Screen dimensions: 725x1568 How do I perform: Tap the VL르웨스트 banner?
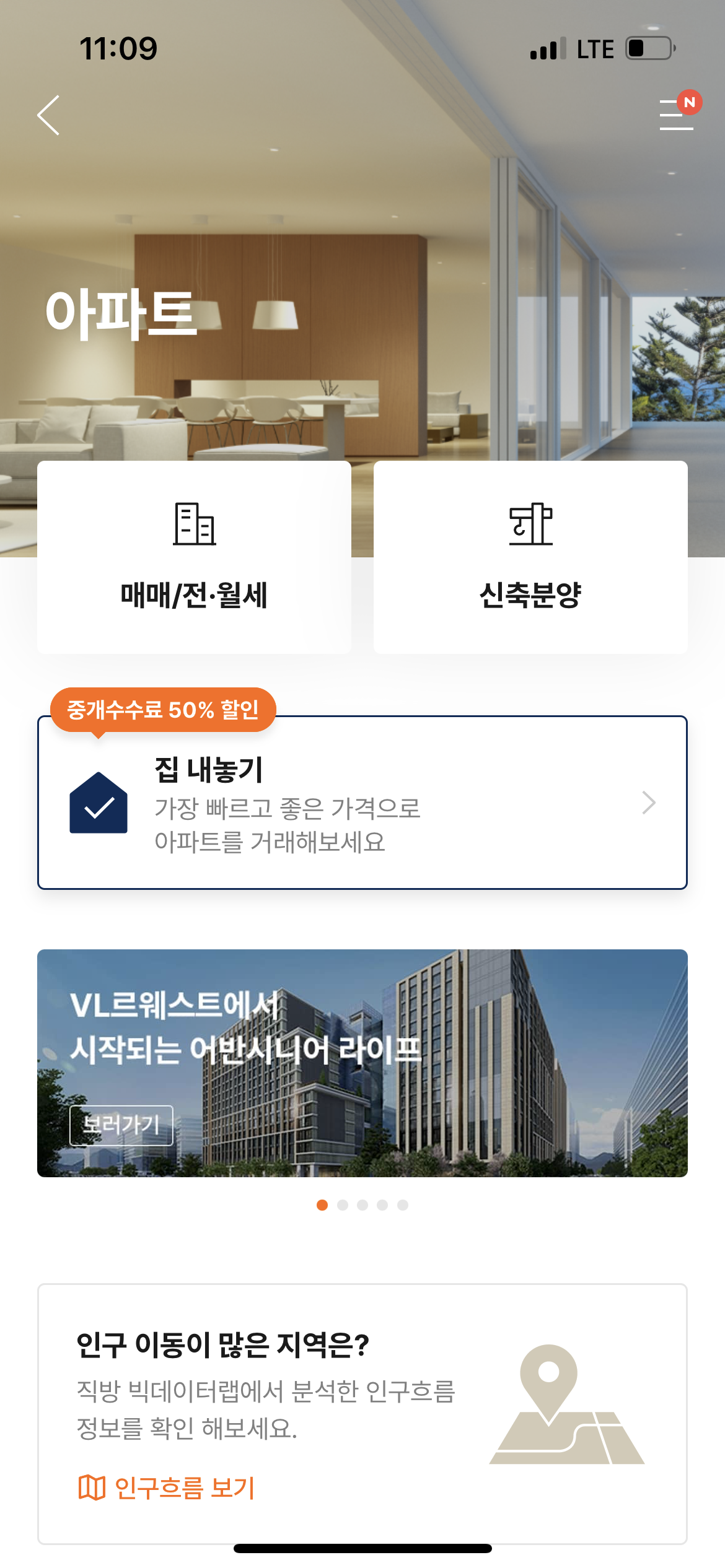[x=362, y=1063]
